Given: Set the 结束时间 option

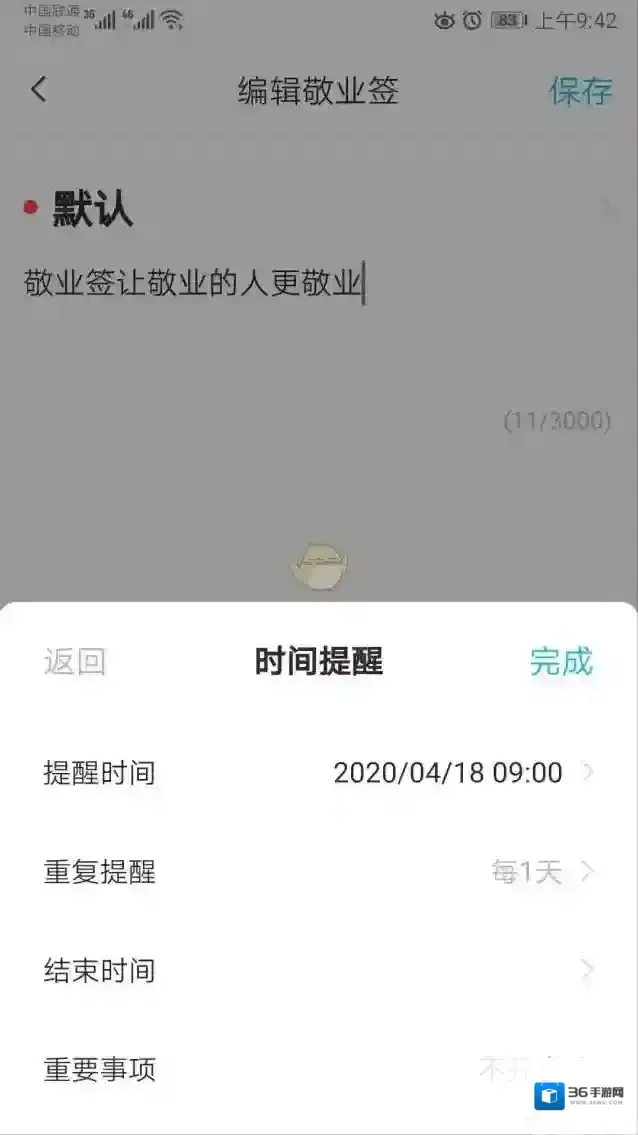Looking at the screenshot, I should tap(318, 970).
